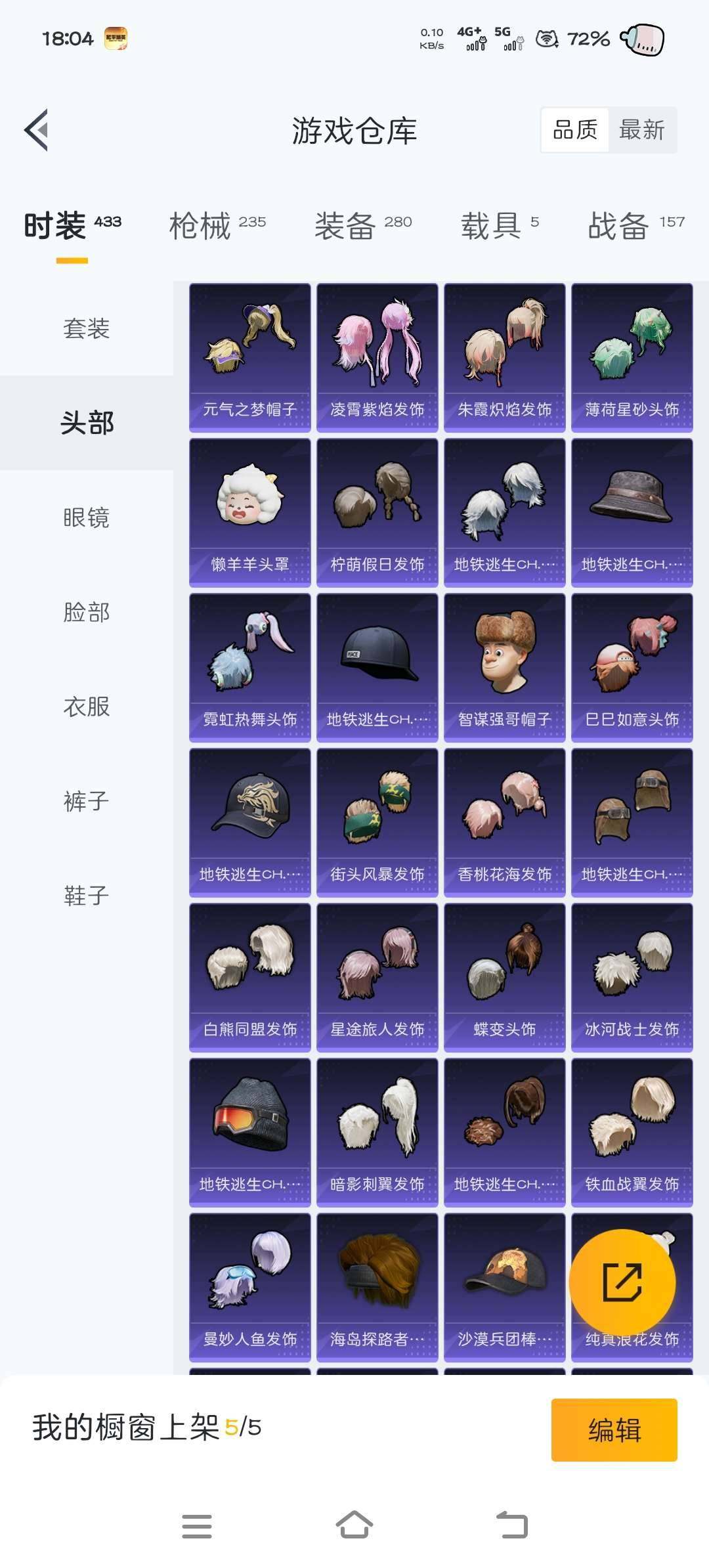View the 智谋强哥帽子 item
The height and width of the screenshot is (1568, 709).
click(502, 663)
